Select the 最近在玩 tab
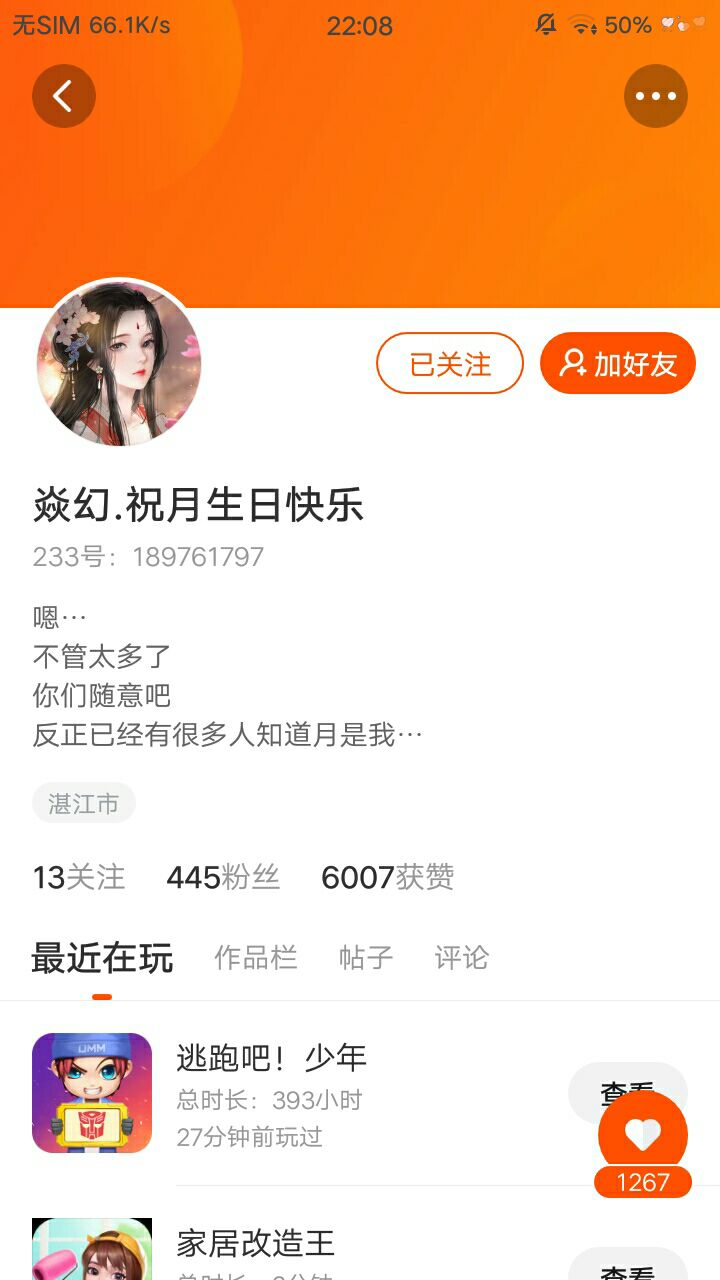The height and width of the screenshot is (1280, 720). (102, 957)
